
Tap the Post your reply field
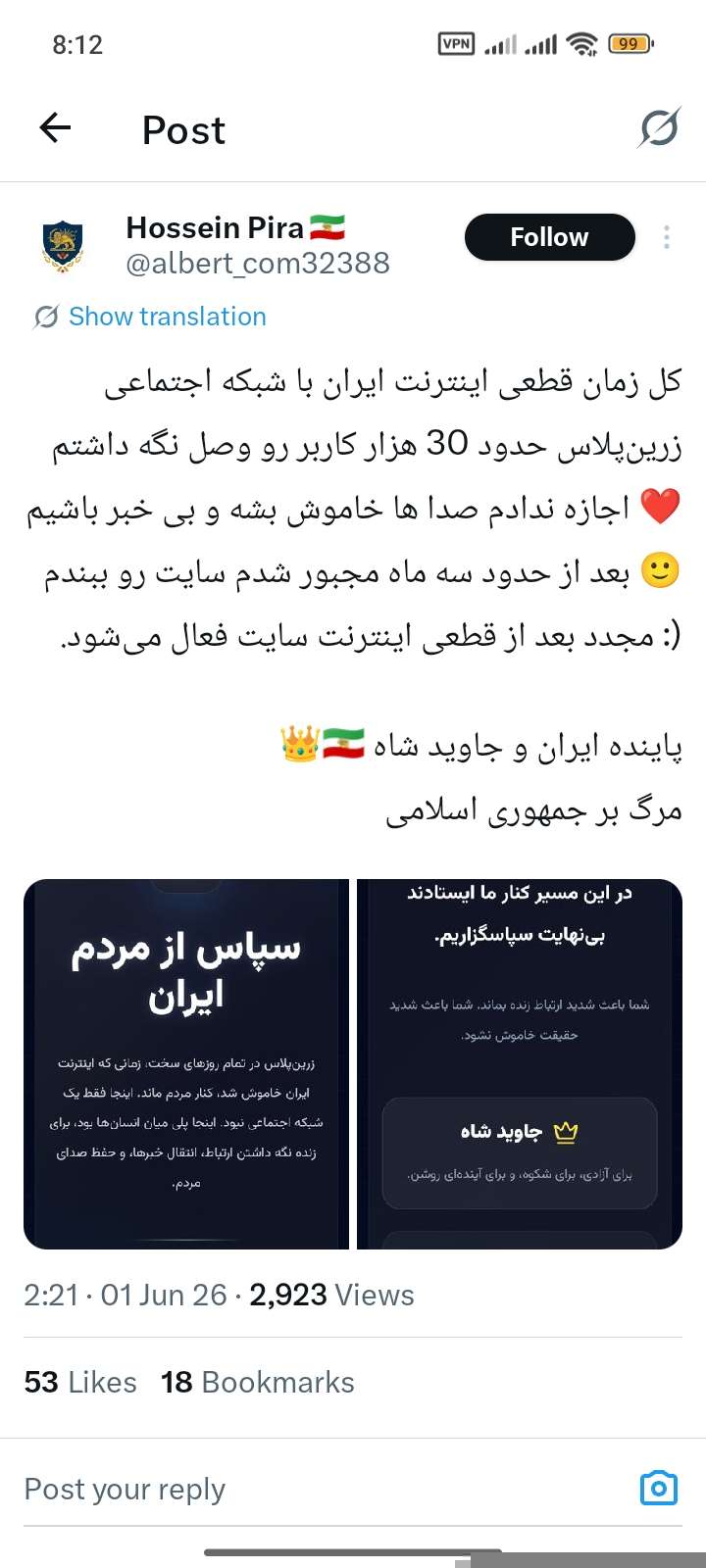tap(324, 1490)
